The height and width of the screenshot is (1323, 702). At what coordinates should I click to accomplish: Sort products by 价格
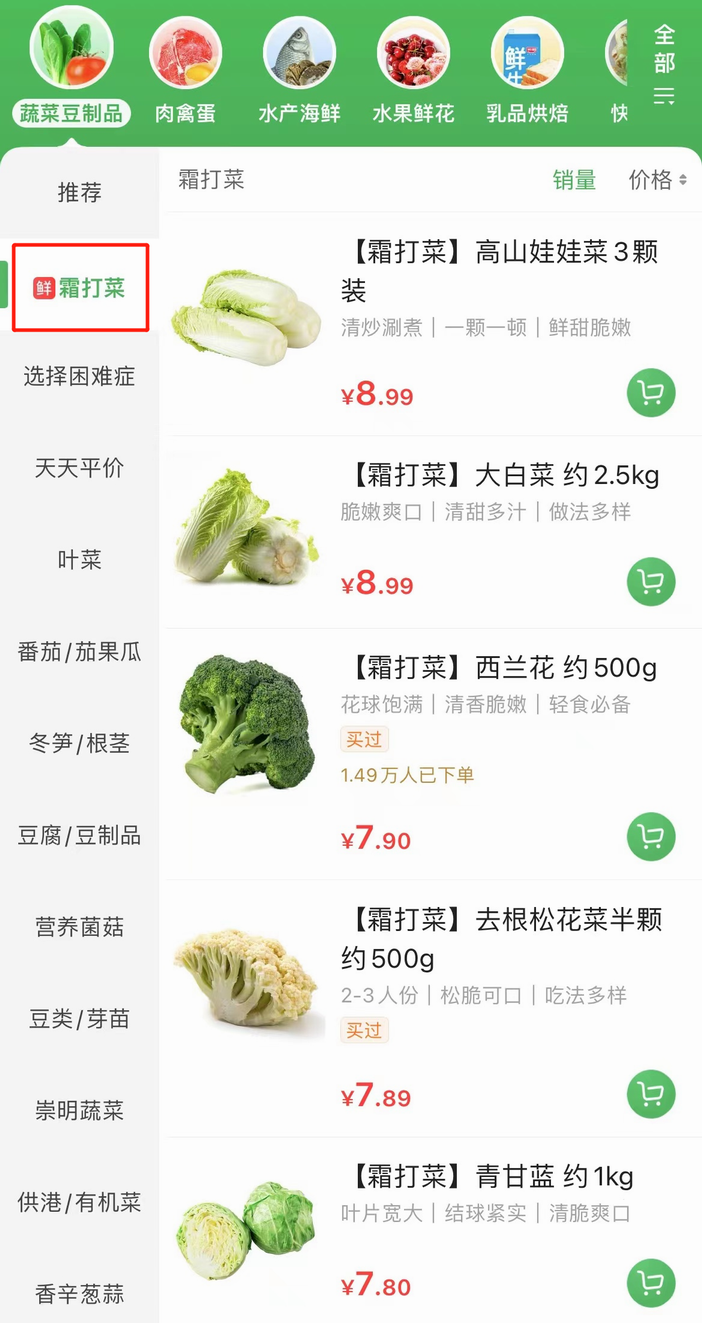click(657, 180)
